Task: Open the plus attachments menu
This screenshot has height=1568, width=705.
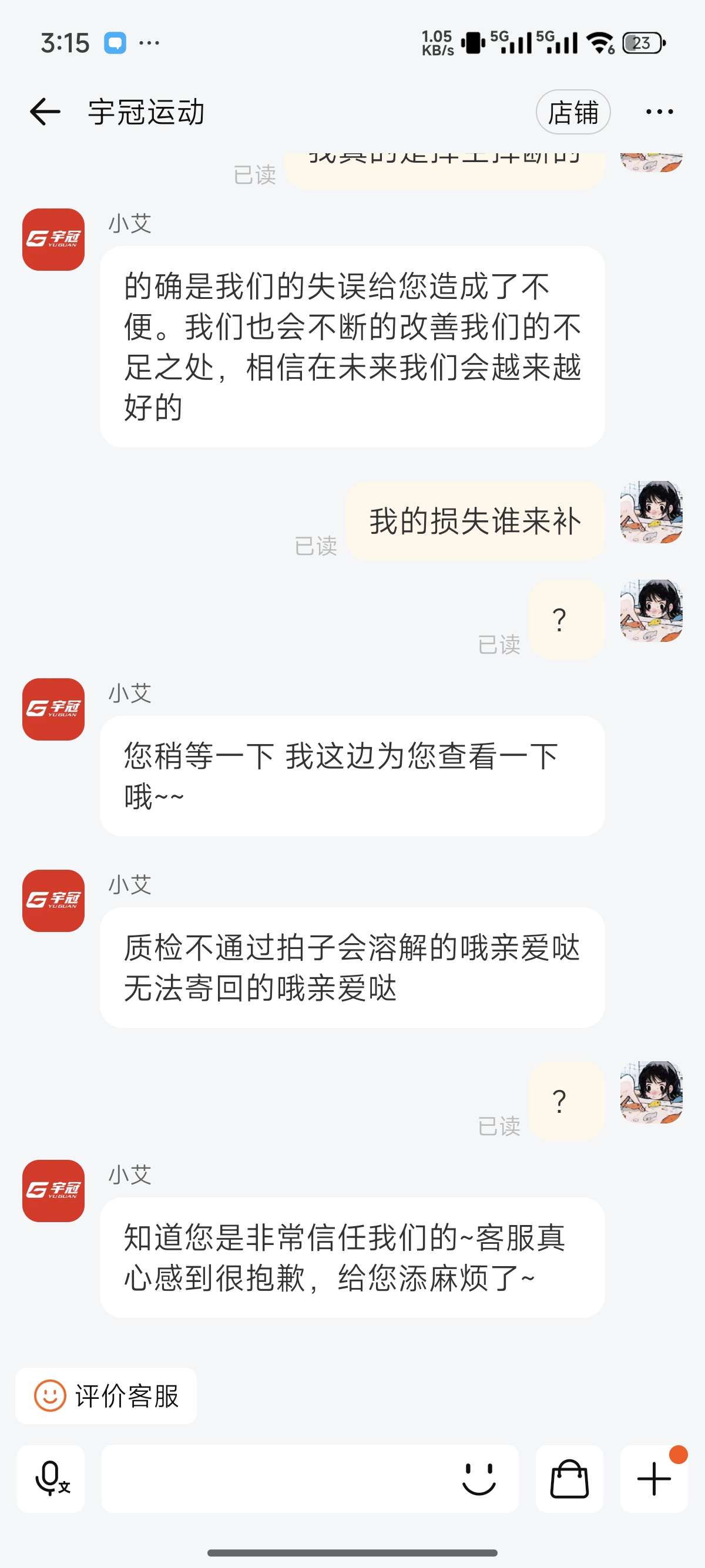Action: pos(653,1479)
